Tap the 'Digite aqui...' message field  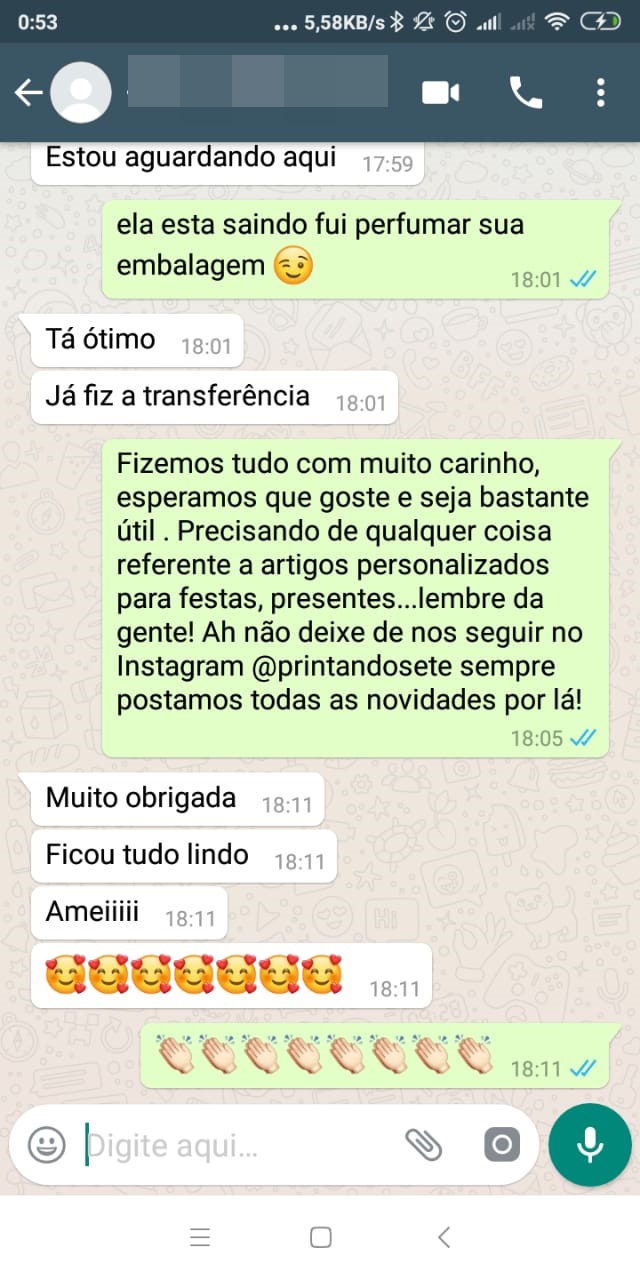pyautogui.click(x=240, y=1144)
